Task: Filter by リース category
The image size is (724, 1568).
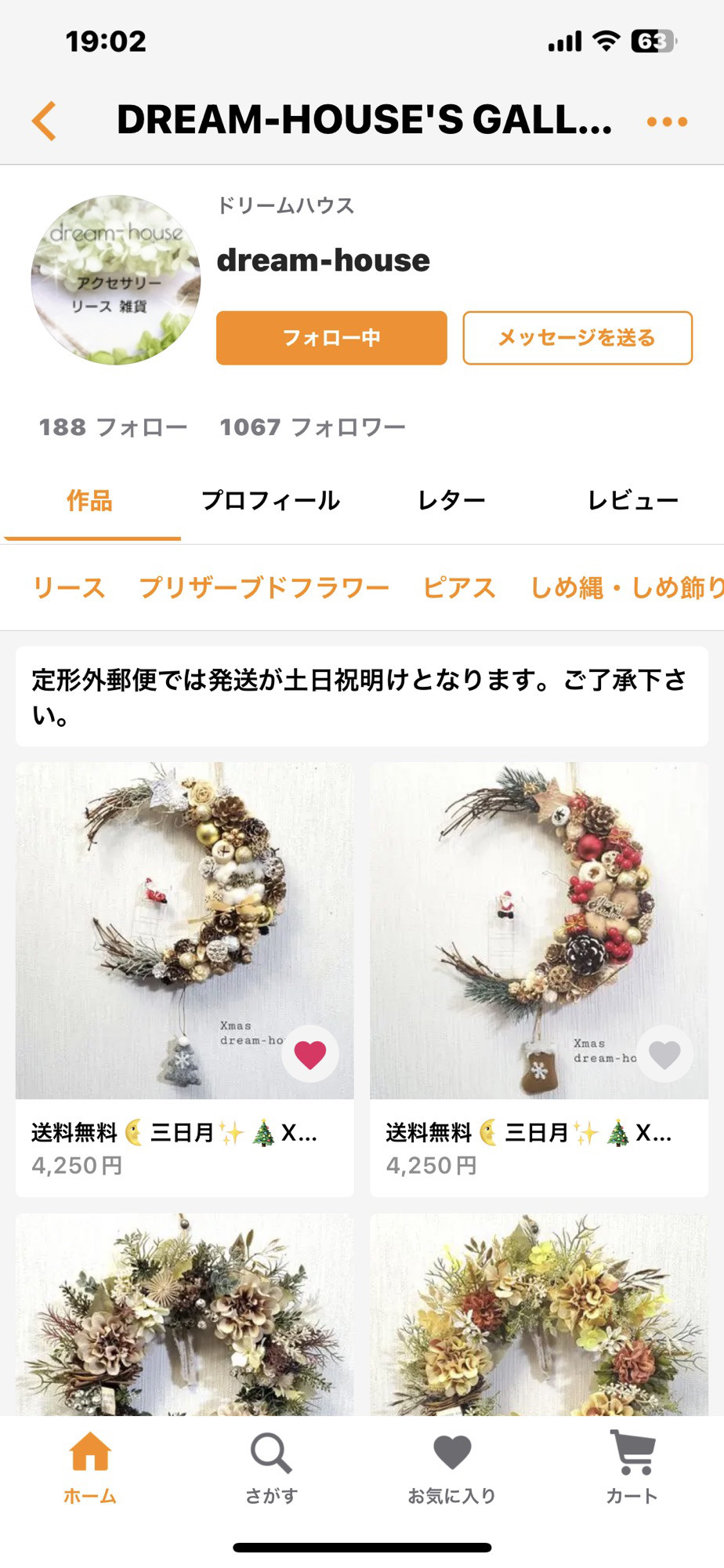Action: coord(69,587)
